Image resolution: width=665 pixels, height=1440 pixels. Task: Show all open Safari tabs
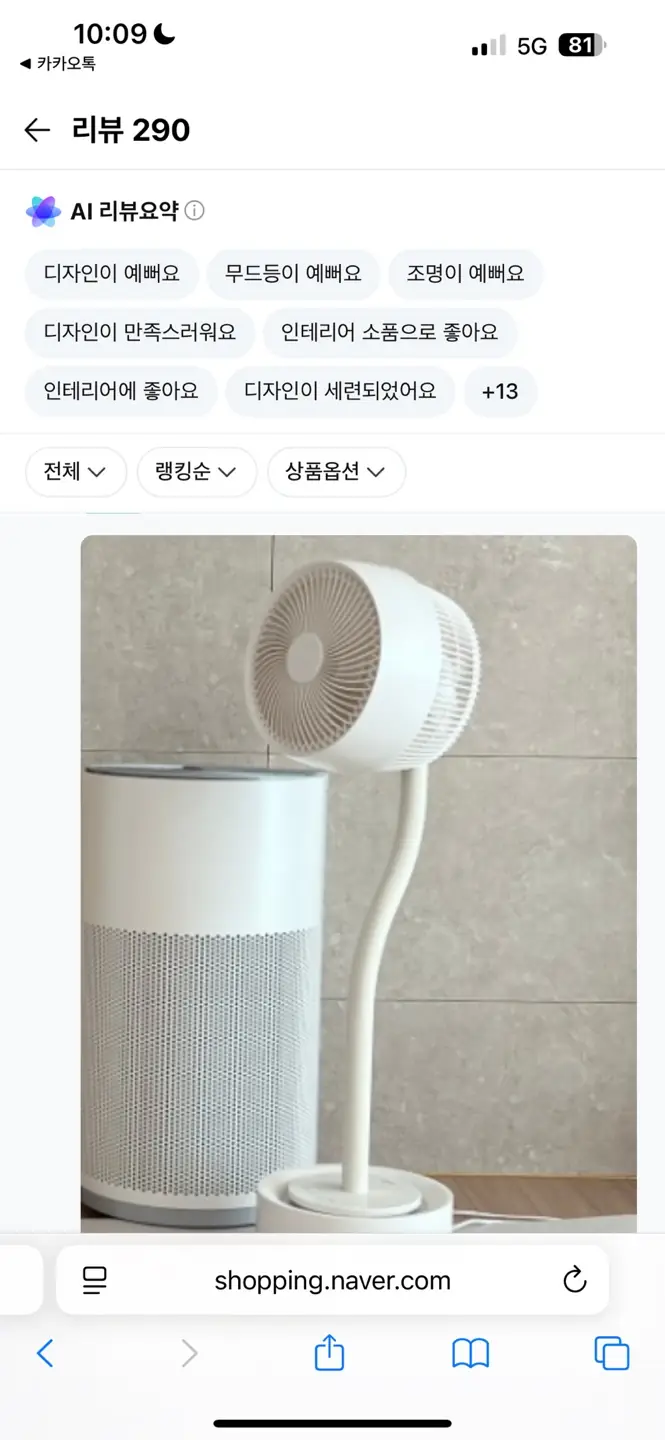tap(611, 1354)
